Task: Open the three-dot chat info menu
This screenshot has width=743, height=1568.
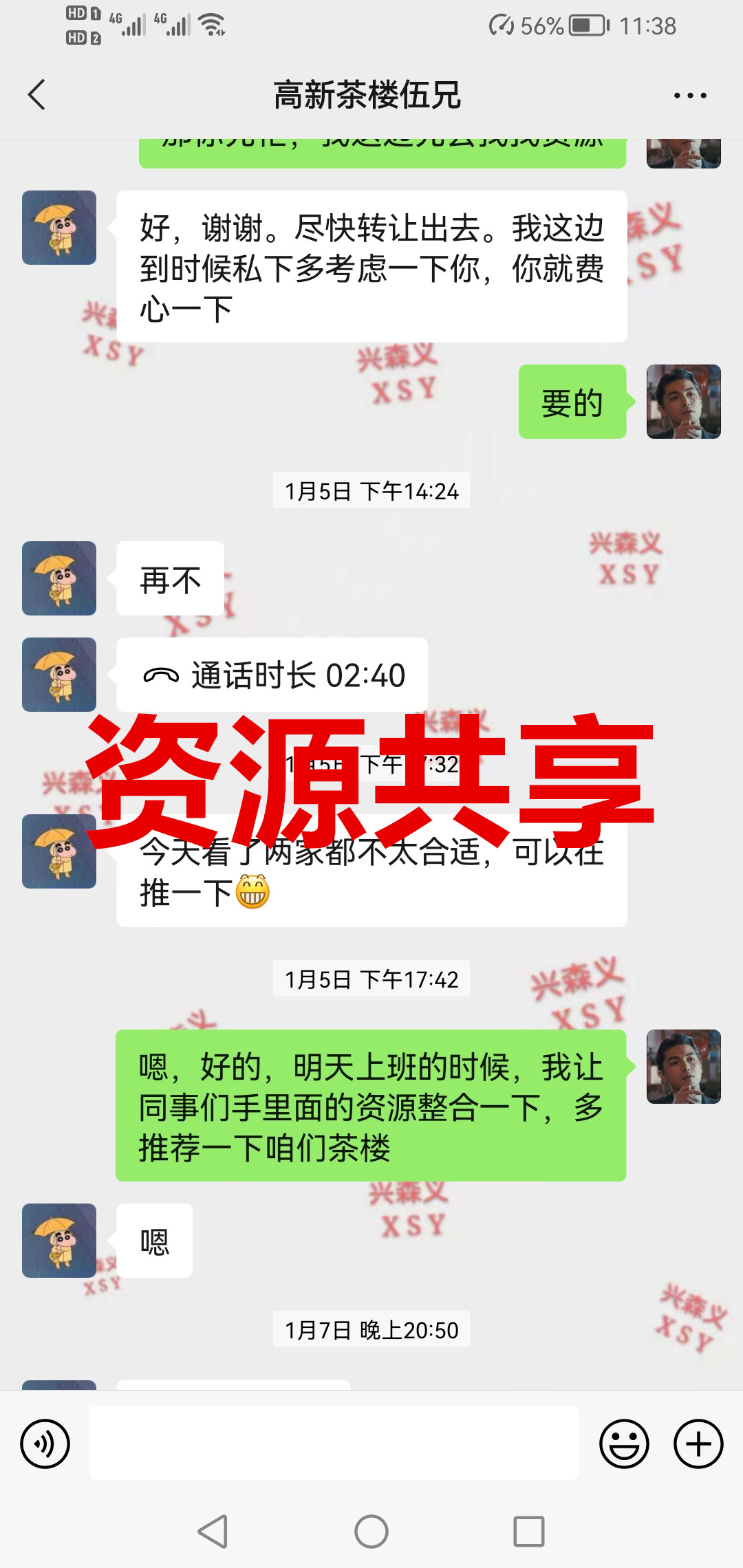Action: click(x=689, y=96)
